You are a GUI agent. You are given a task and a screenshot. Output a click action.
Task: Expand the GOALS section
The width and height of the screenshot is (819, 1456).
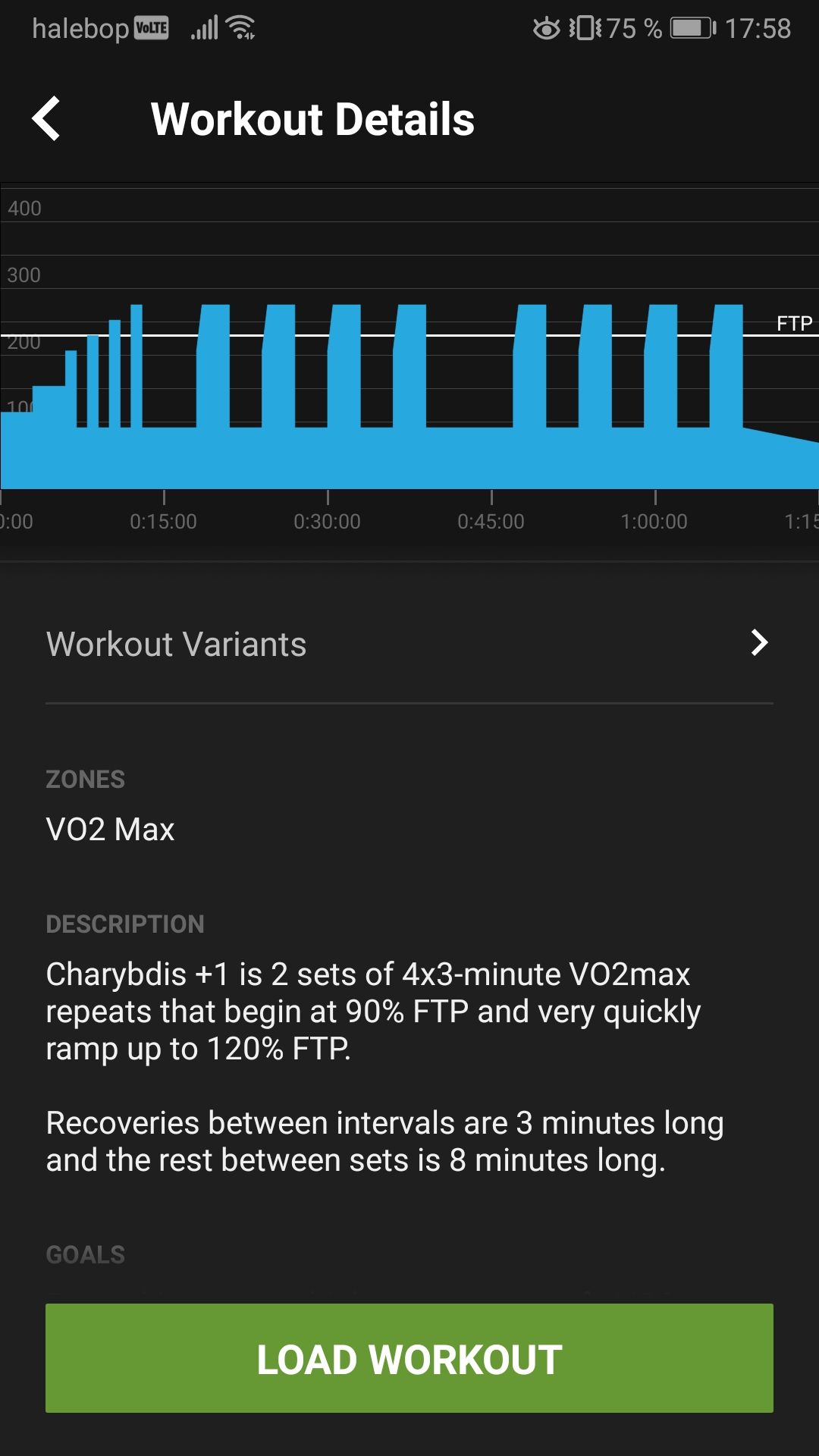point(85,1254)
